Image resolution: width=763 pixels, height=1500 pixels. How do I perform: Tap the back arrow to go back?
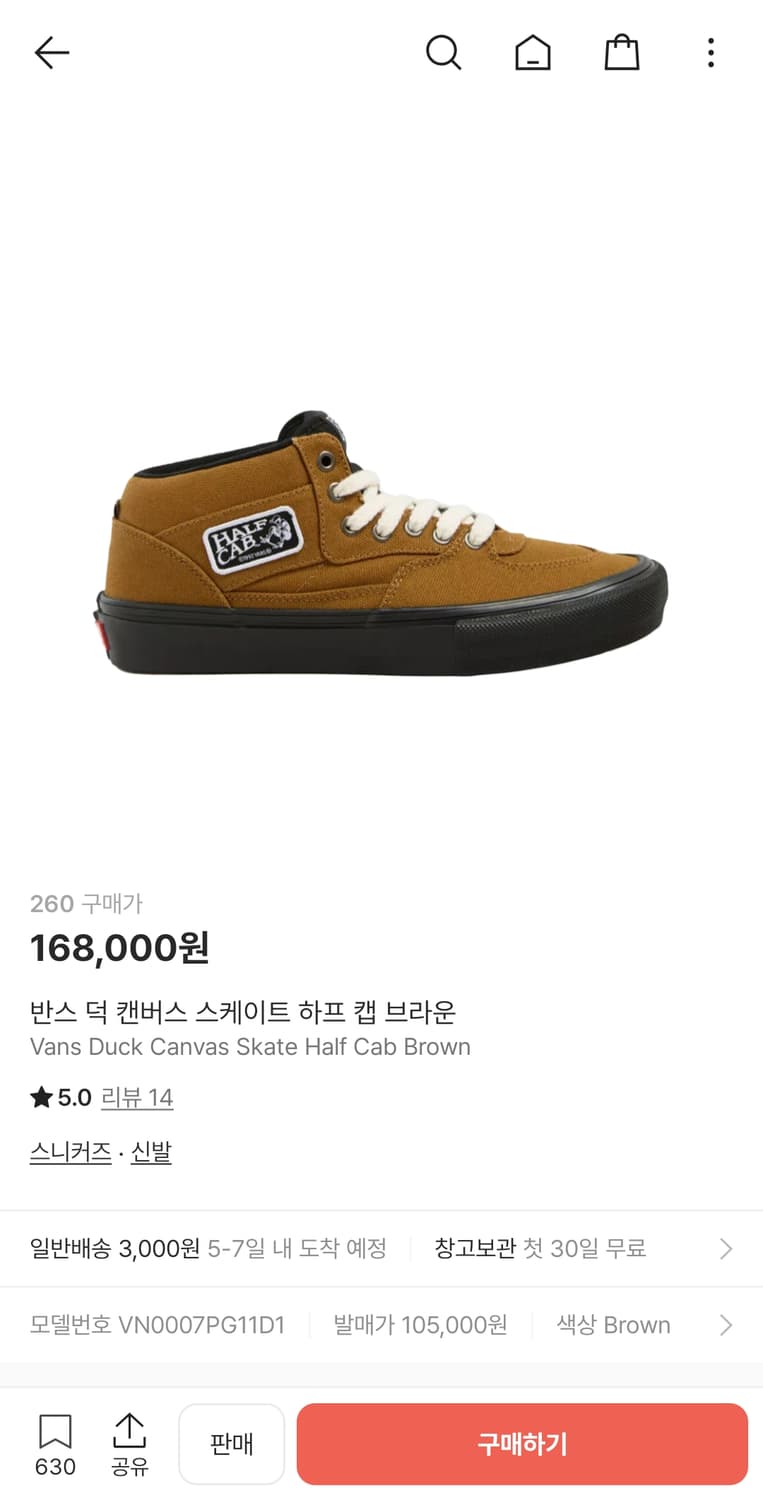tap(51, 52)
